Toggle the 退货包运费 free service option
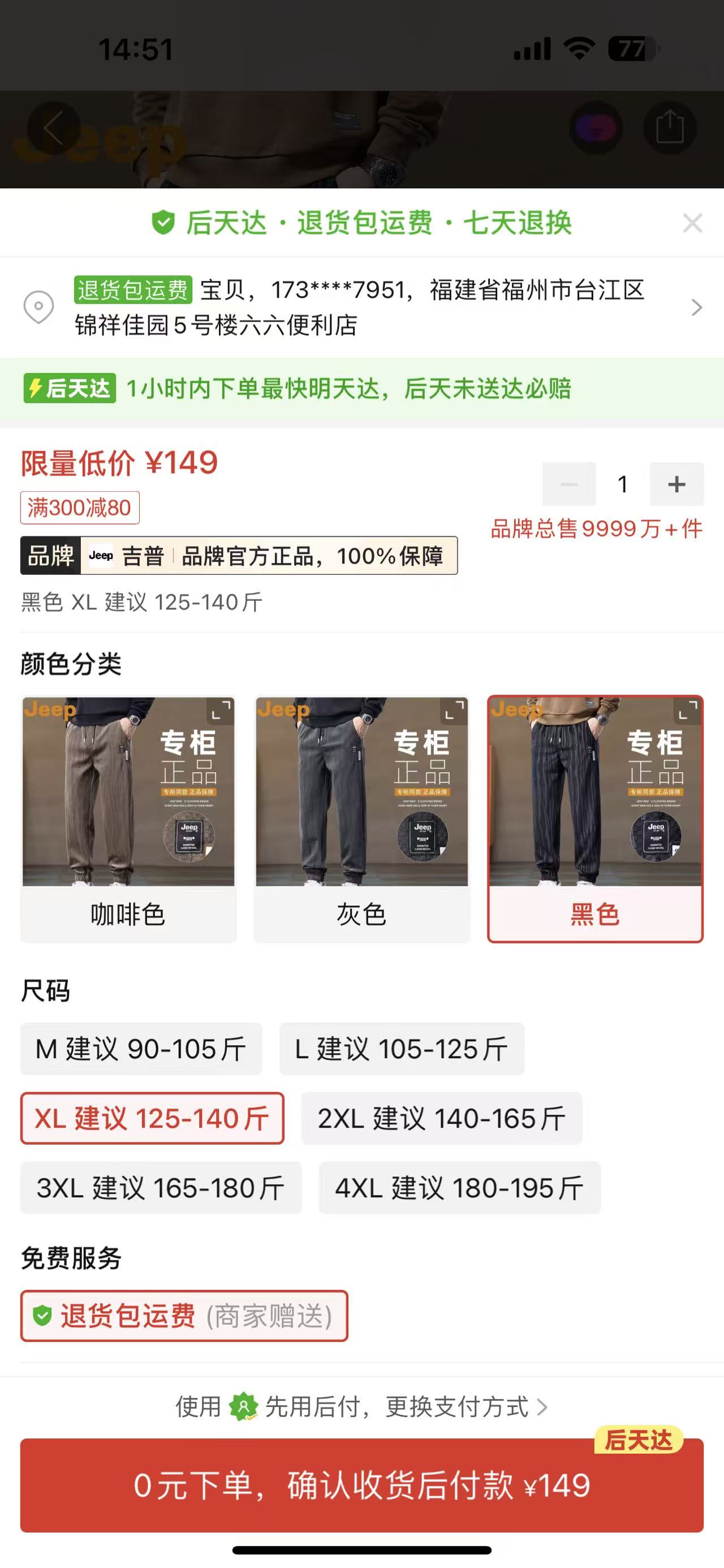The height and width of the screenshot is (1568, 724). tap(184, 1315)
